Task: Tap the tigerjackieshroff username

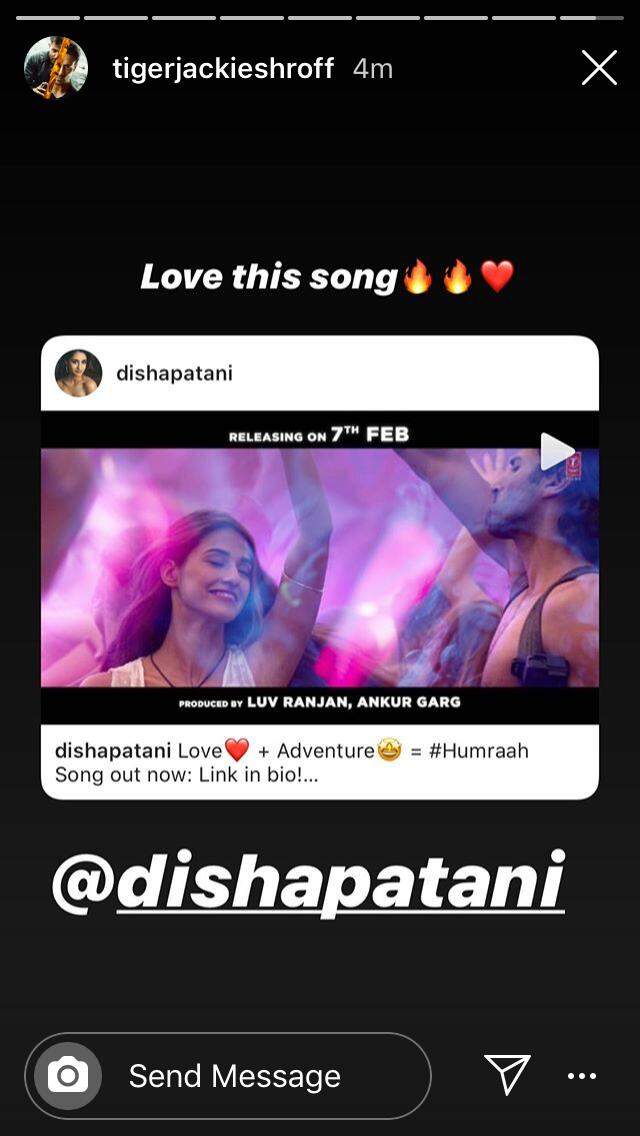Action: tap(223, 69)
